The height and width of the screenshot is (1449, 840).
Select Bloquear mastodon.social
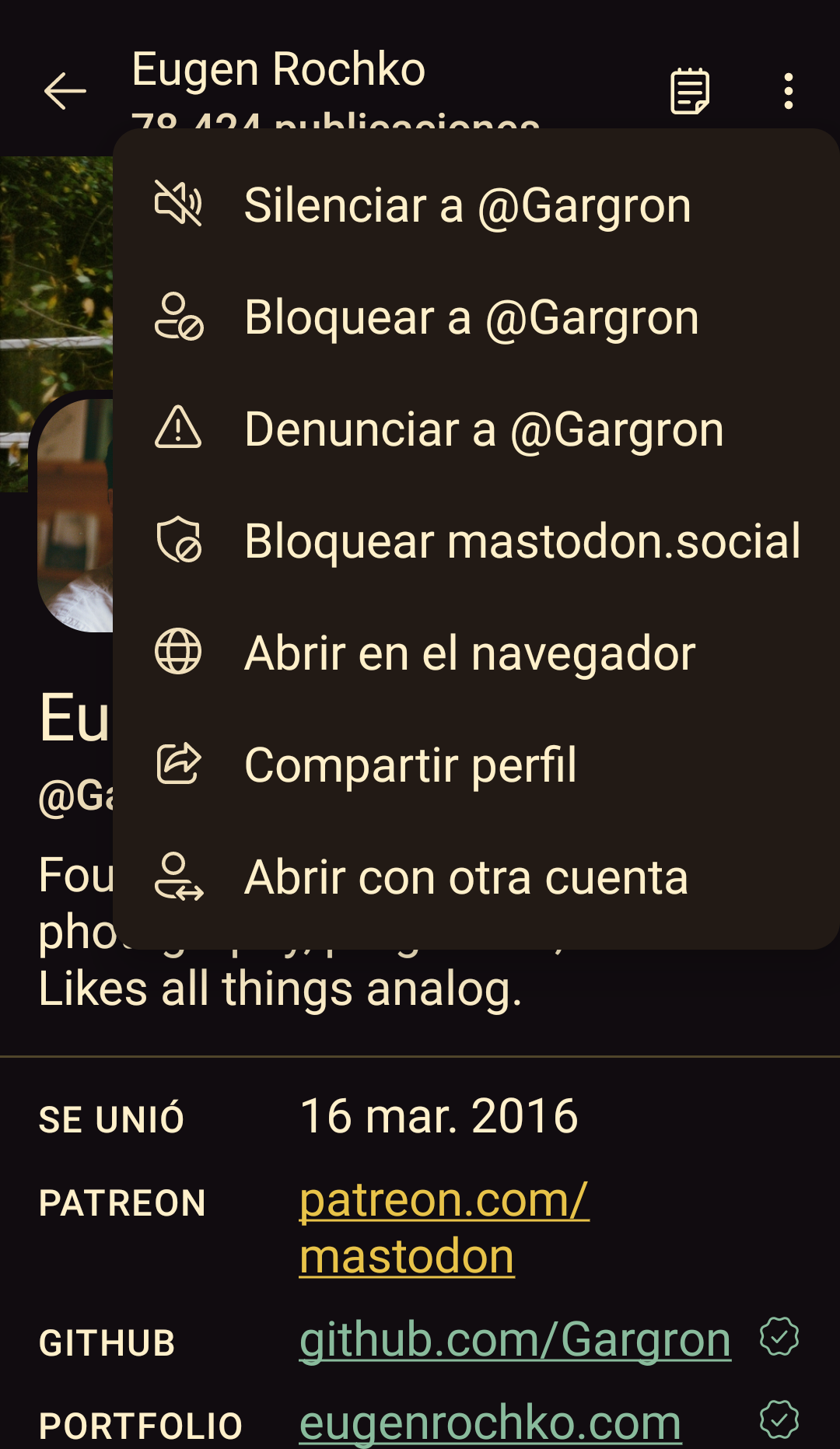click(476, 541)
